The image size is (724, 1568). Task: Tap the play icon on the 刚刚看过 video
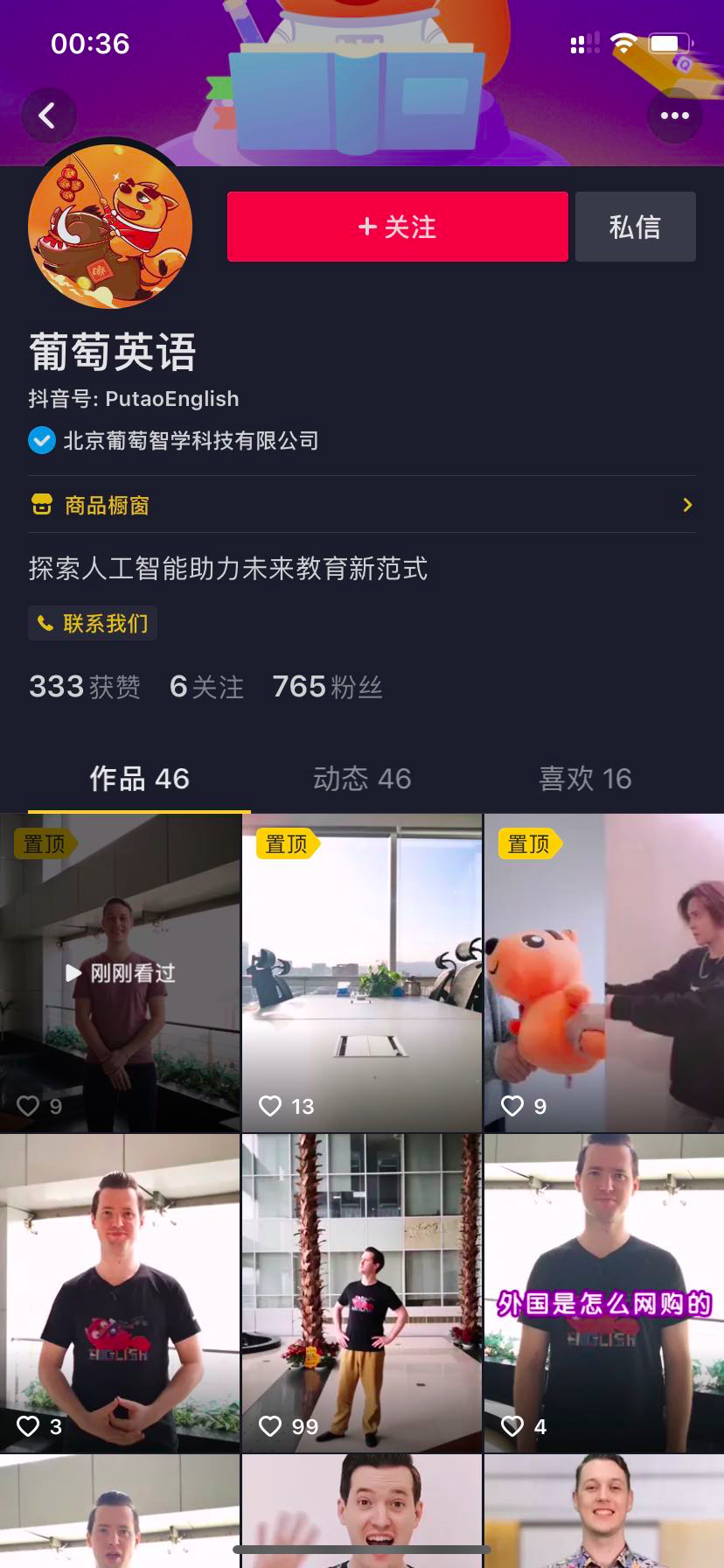(x=73, y=973)
